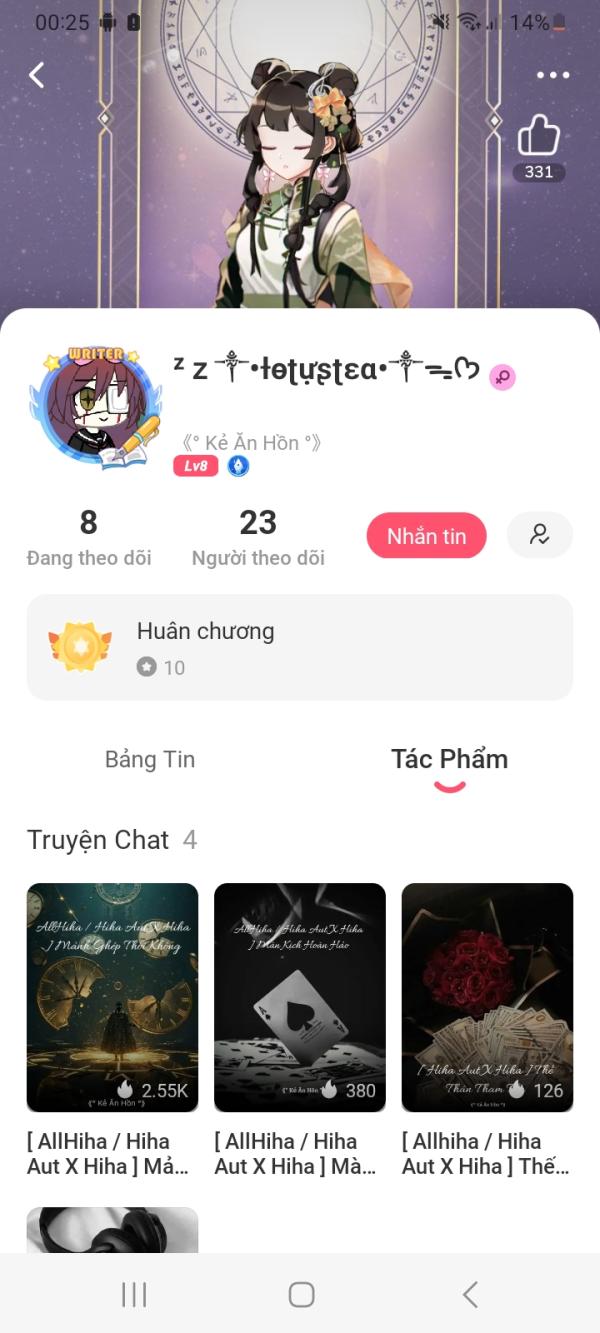Open the Huân chương medals card

tap(300, 647)
